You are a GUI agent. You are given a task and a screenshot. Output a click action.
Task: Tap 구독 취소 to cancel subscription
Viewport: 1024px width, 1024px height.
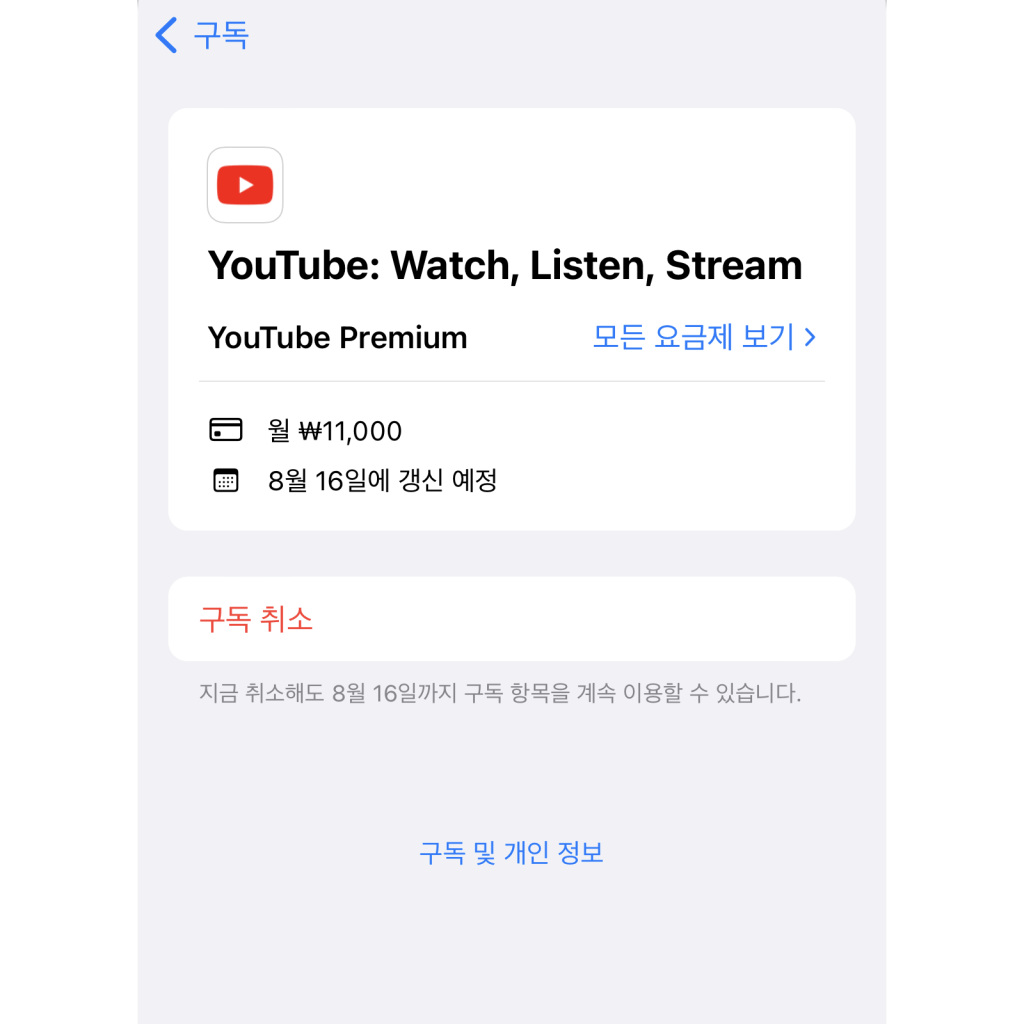click(x=257, y=620)
